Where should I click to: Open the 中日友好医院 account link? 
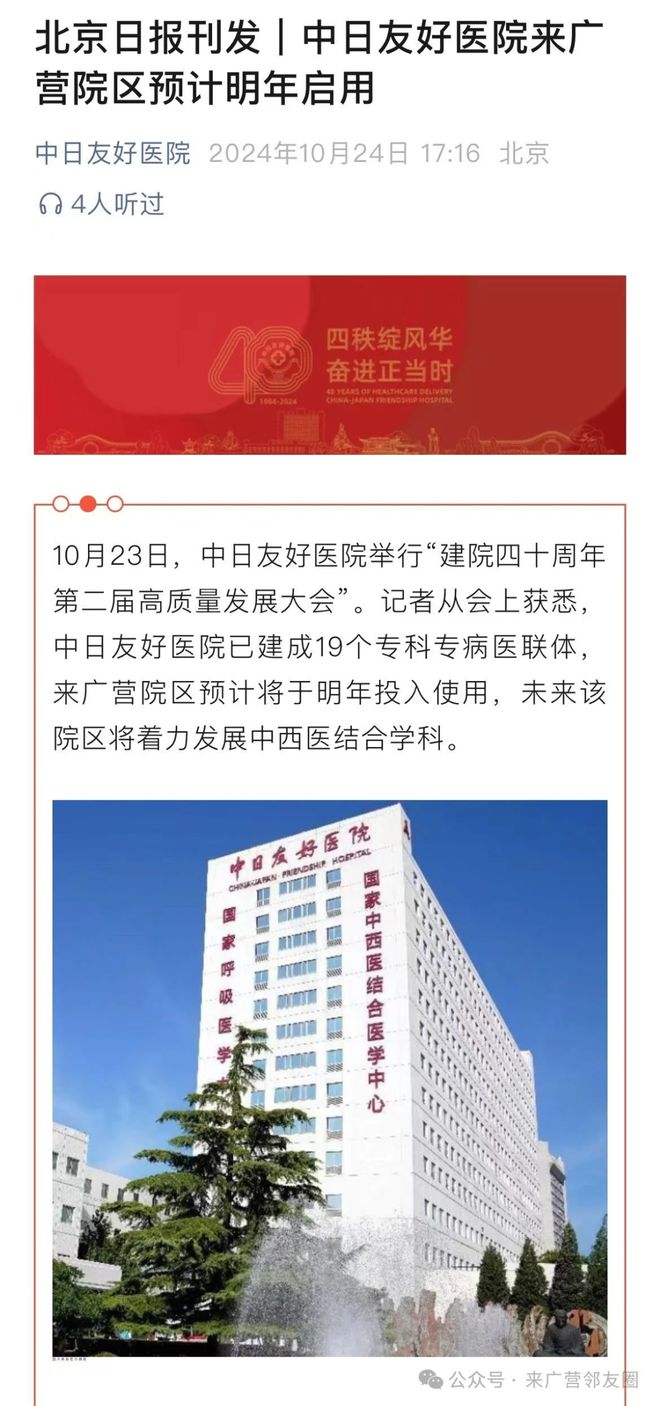[x=112, y=154]
